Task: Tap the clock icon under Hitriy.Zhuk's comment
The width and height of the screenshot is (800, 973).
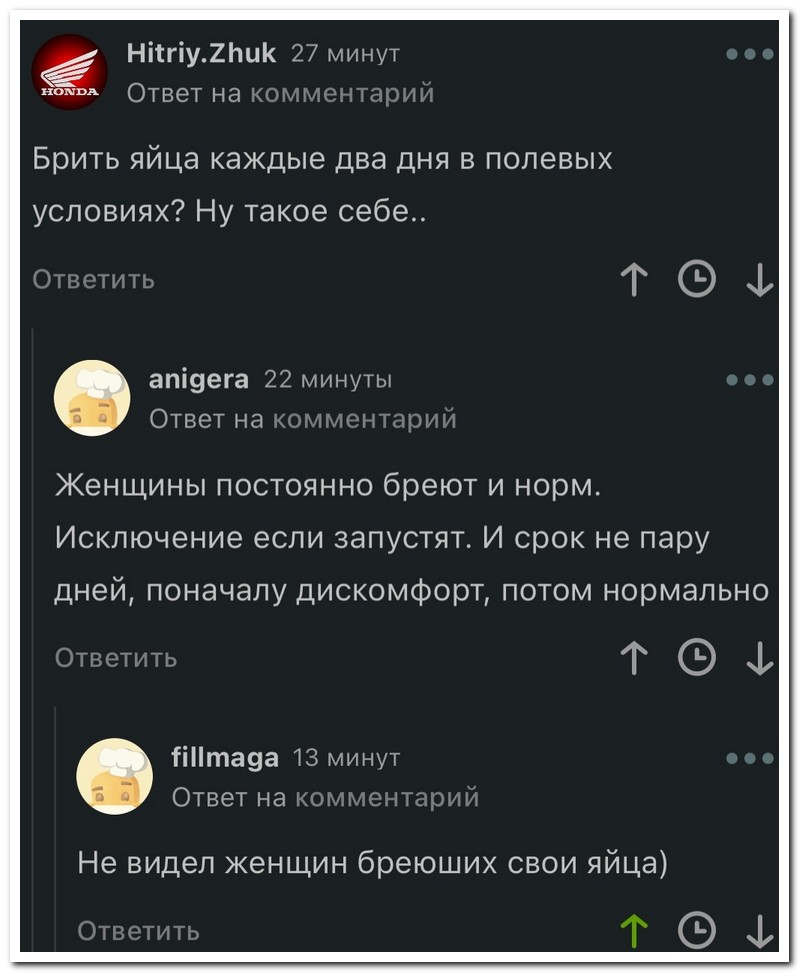Action: pos(697,279)
